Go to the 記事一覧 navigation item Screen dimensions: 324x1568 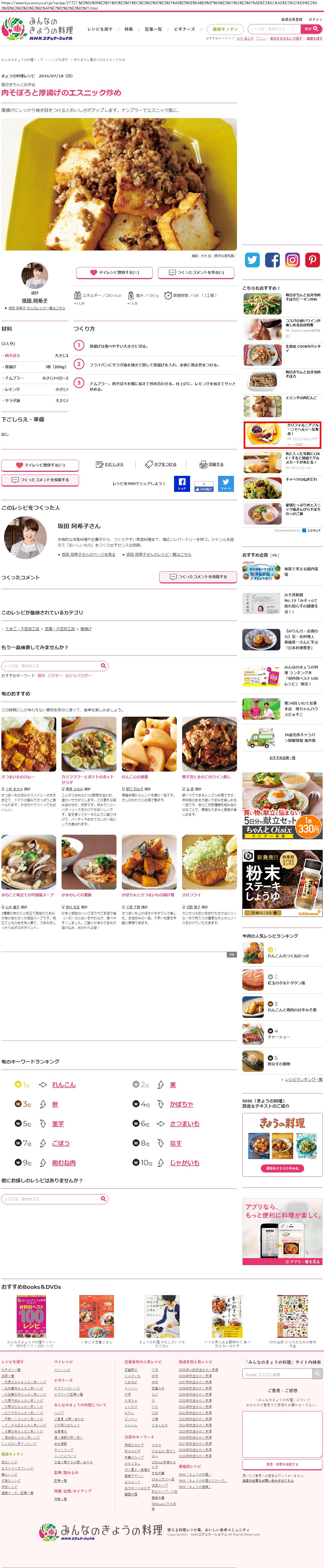point(153,29)
